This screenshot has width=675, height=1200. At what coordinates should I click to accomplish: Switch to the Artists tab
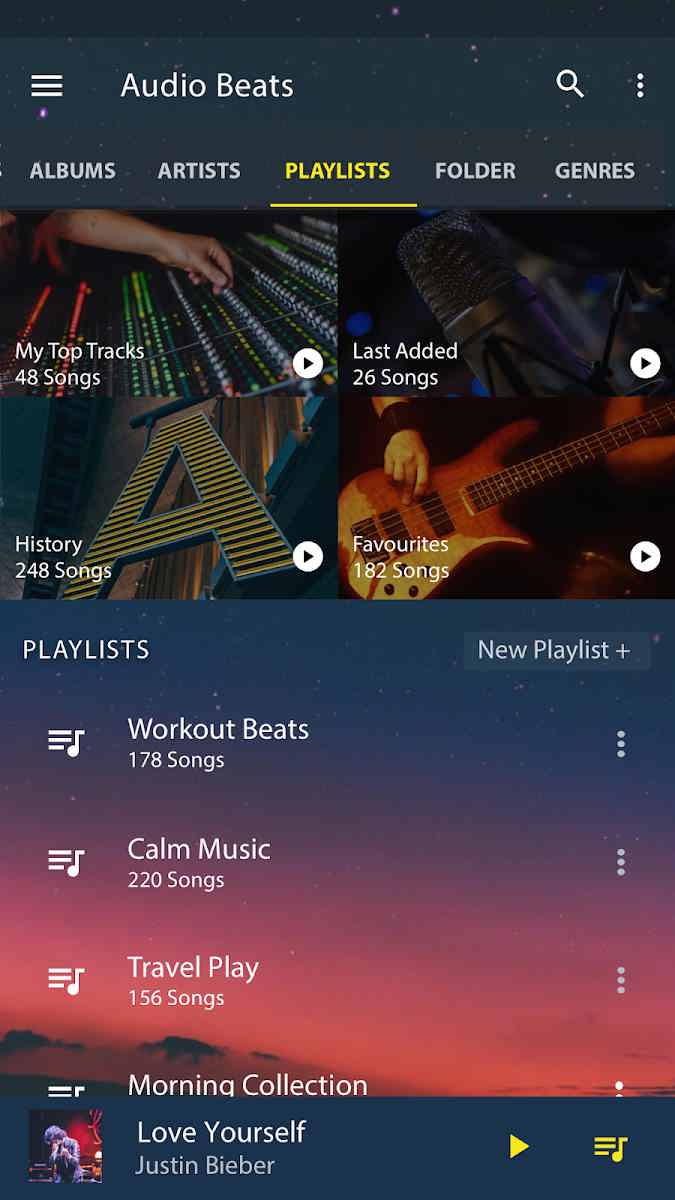pos(199,171)
